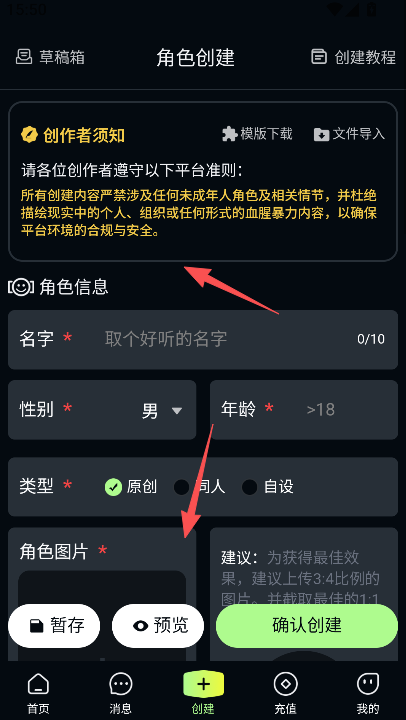Viewport: 406px width, 720px height.
Task: Focus the 名字 name input field
Action: coord(203,339)
